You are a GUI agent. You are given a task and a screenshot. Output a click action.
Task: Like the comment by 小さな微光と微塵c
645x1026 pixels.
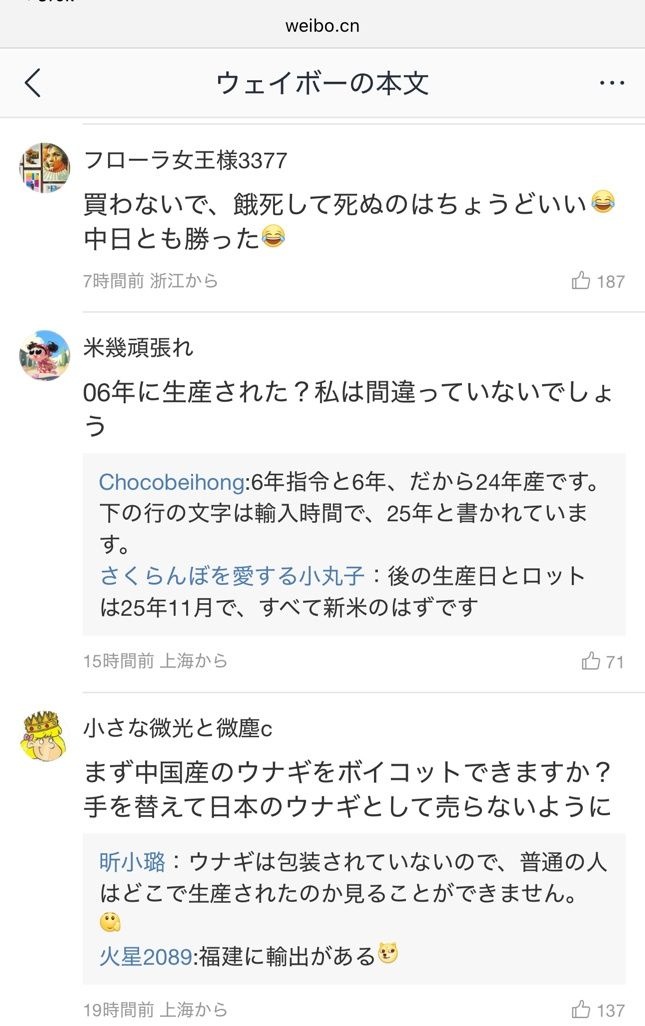tap(581, 1009)
